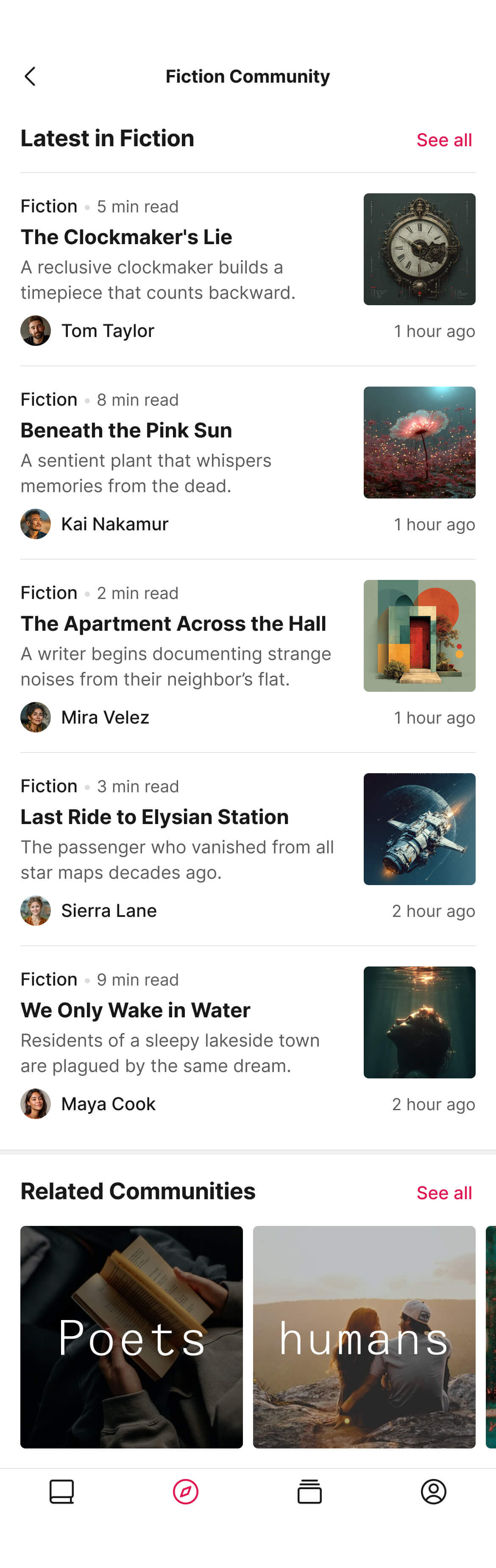Image resolution: width=496 pixels, height=1568 pixels.
Task: Open the explore compass tab
Action: coord(186,1491)
